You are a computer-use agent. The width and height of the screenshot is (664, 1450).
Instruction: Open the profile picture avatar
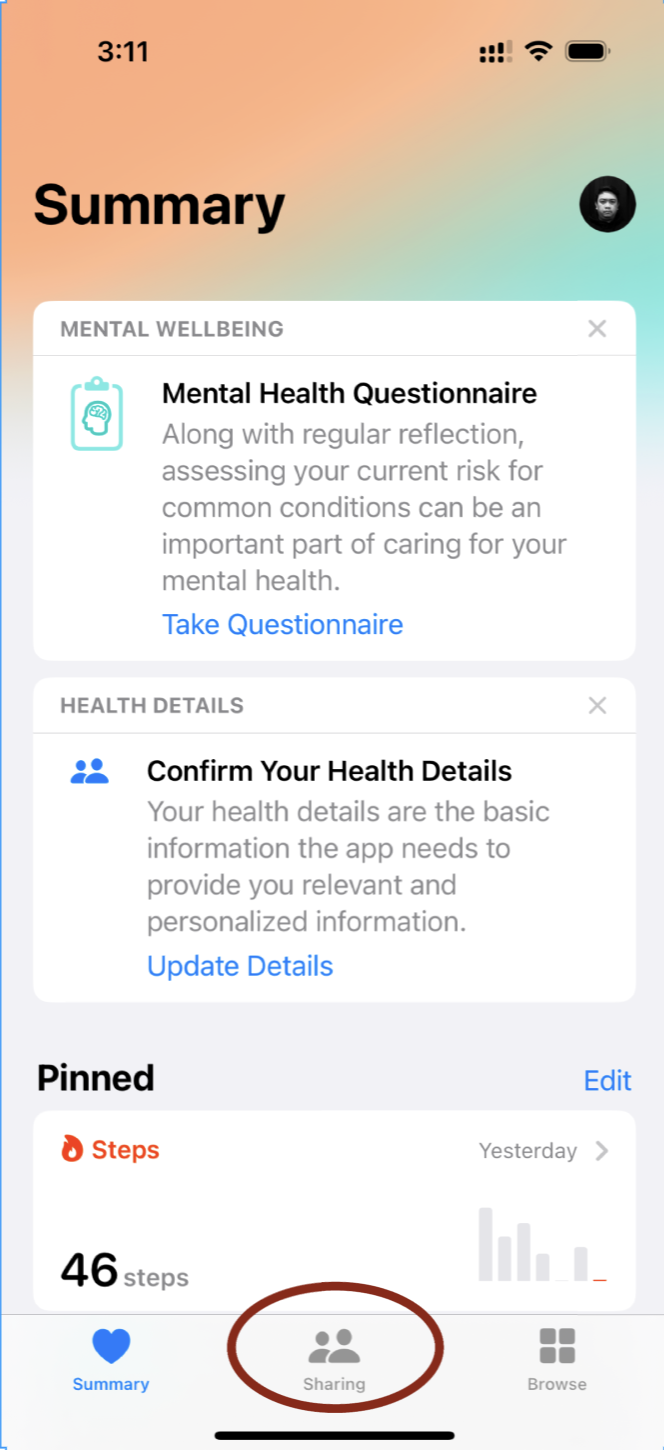pos(607,204)
